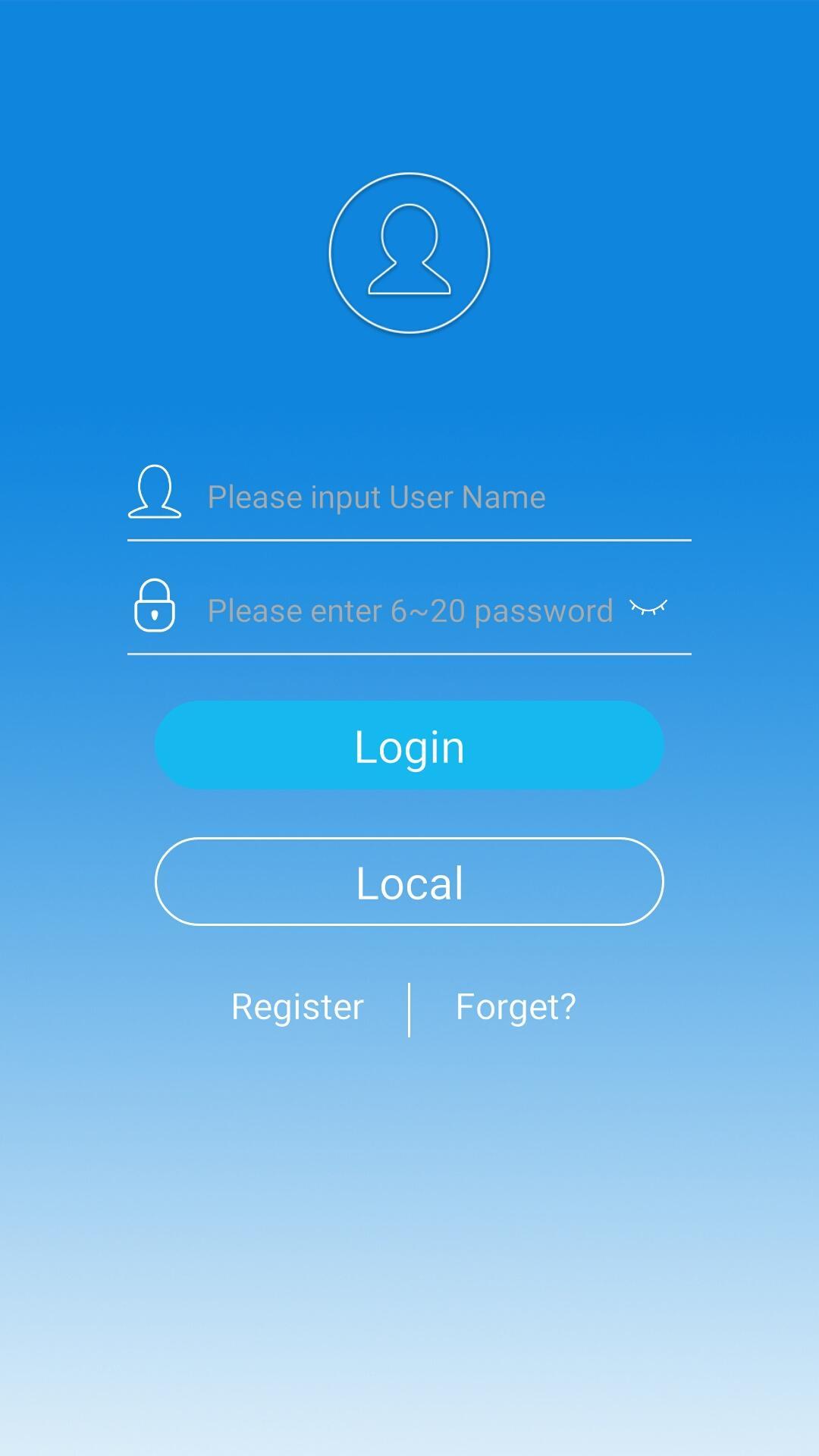The height and width of the screenshot is (1456, 819).
Task: Select the Local button
Action: pos(409,883)
